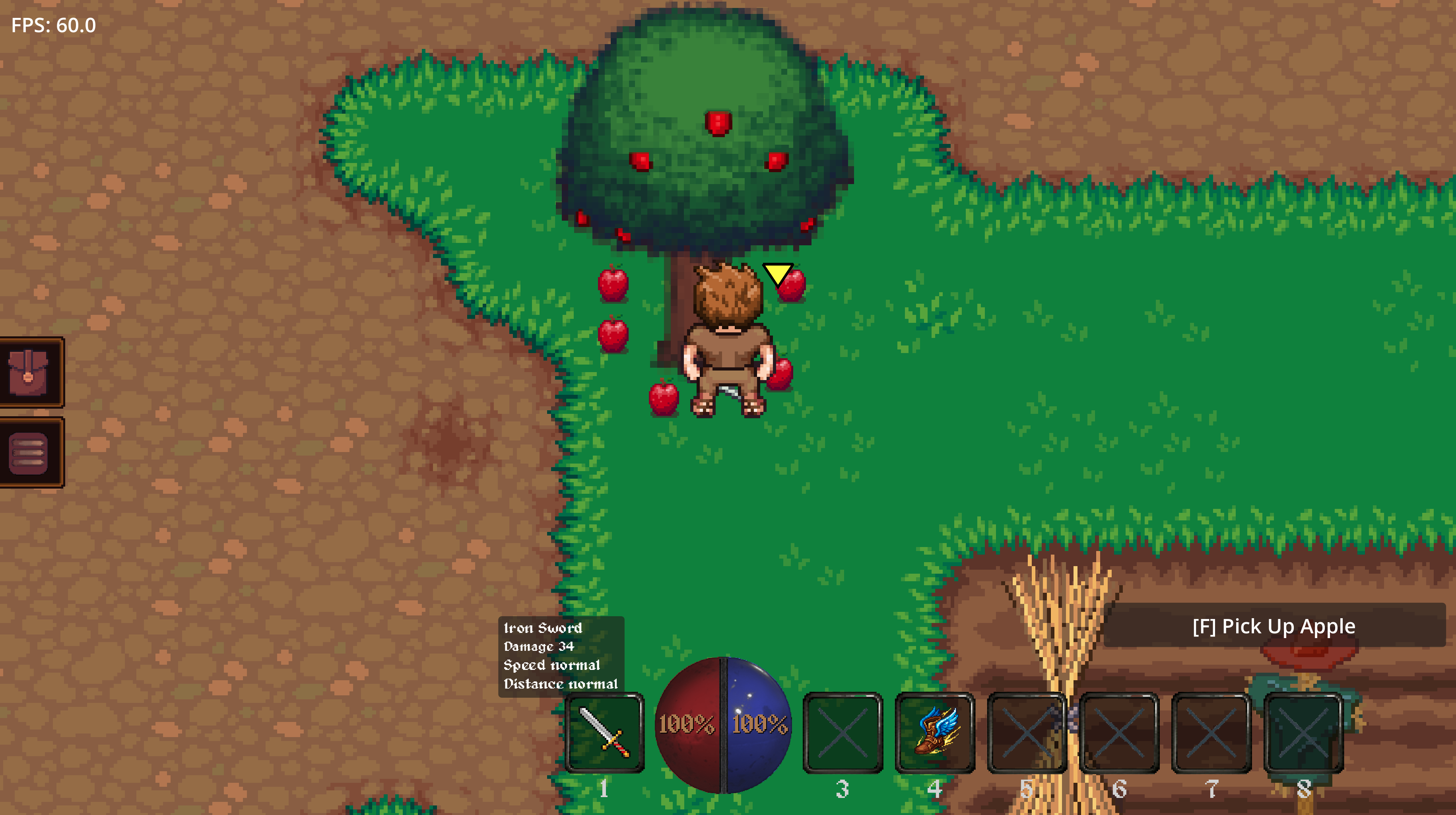The image size is (1456, 815).
Task: Select empty hotbar slot 7
Action: tap(1211, 732)
